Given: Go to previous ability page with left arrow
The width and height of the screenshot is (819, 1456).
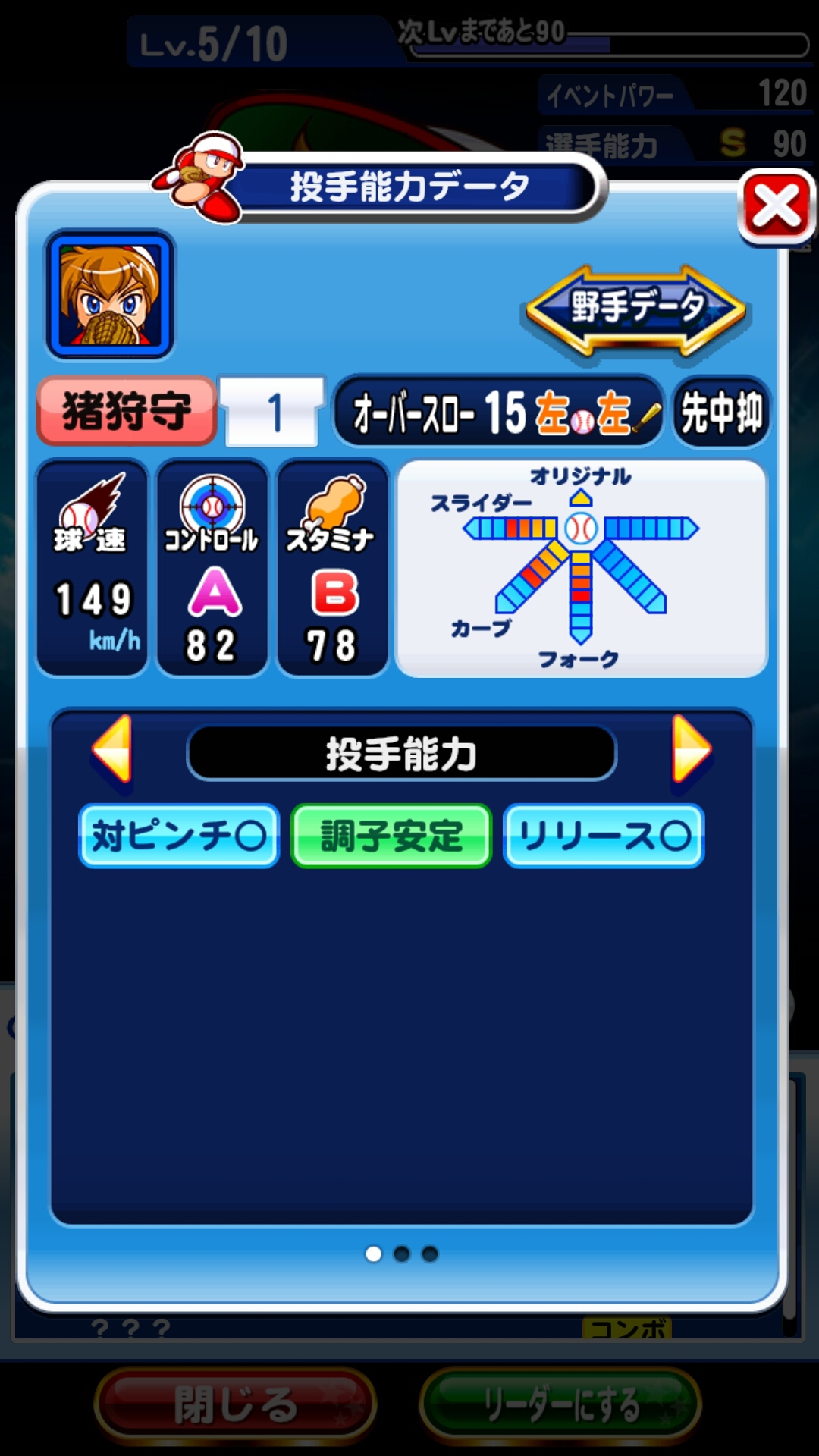Looking at the screenshot, I should [x=112, y=751].
